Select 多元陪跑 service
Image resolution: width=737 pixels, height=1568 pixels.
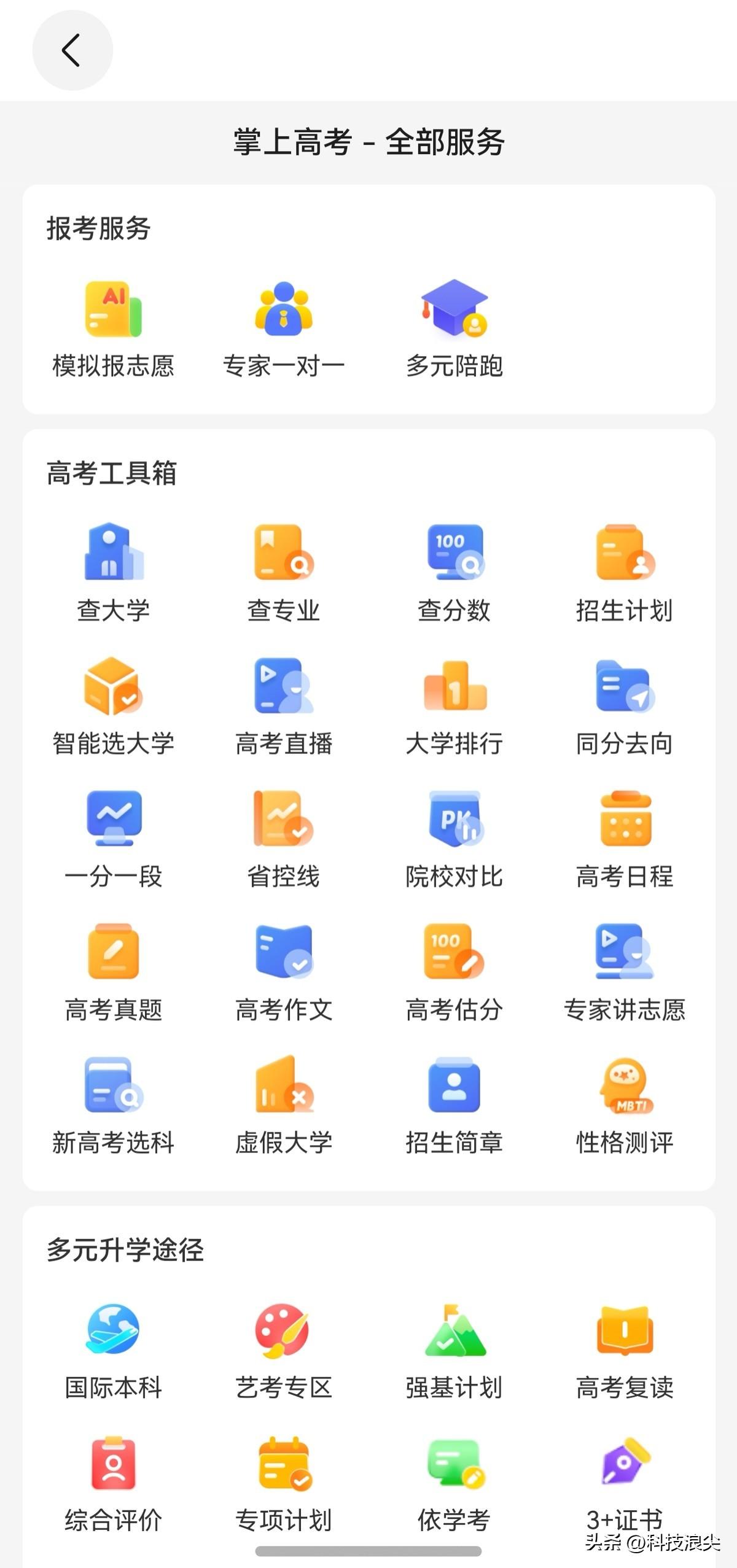[x=454, y=310]
